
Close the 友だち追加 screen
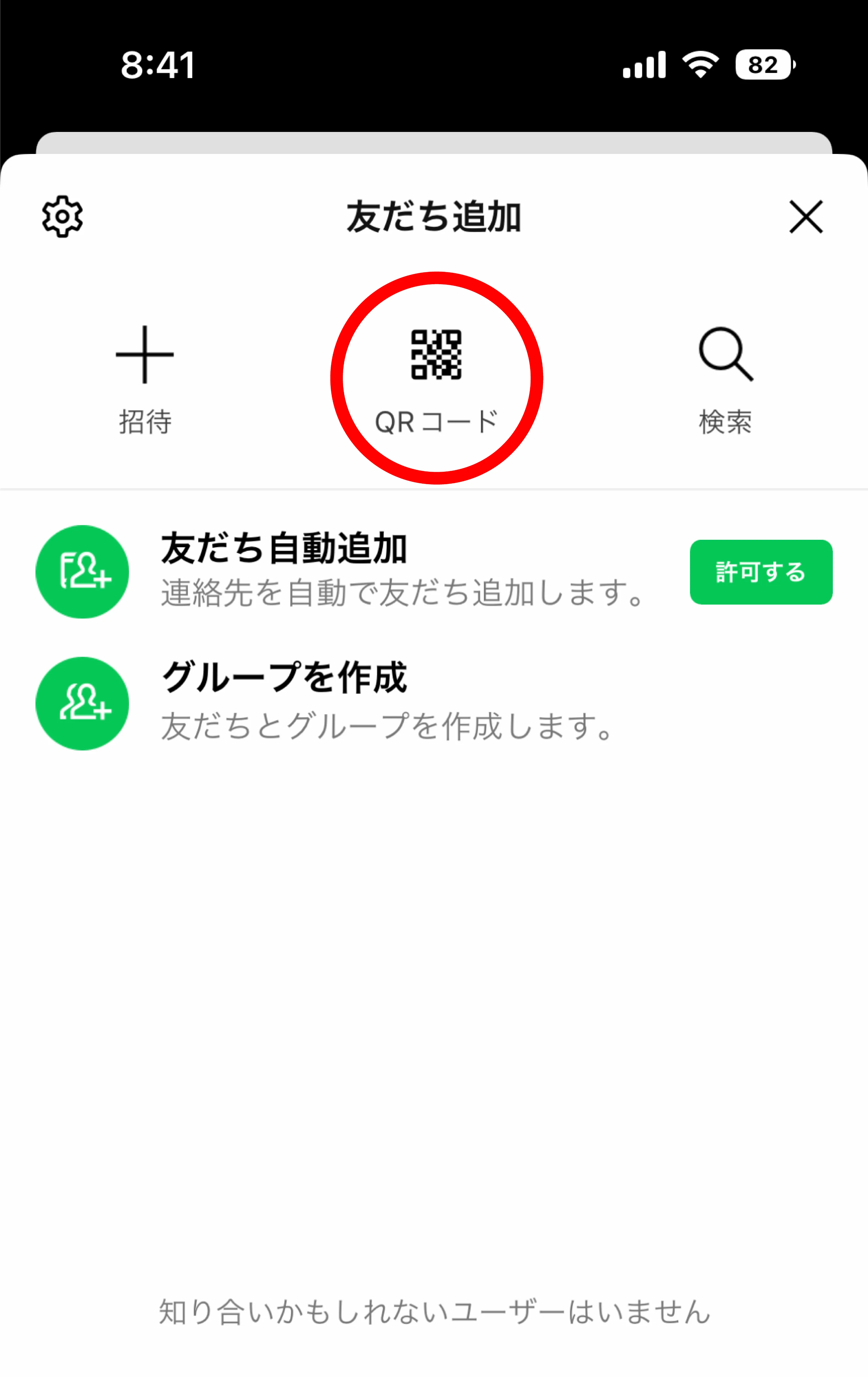tap(806, 217)
